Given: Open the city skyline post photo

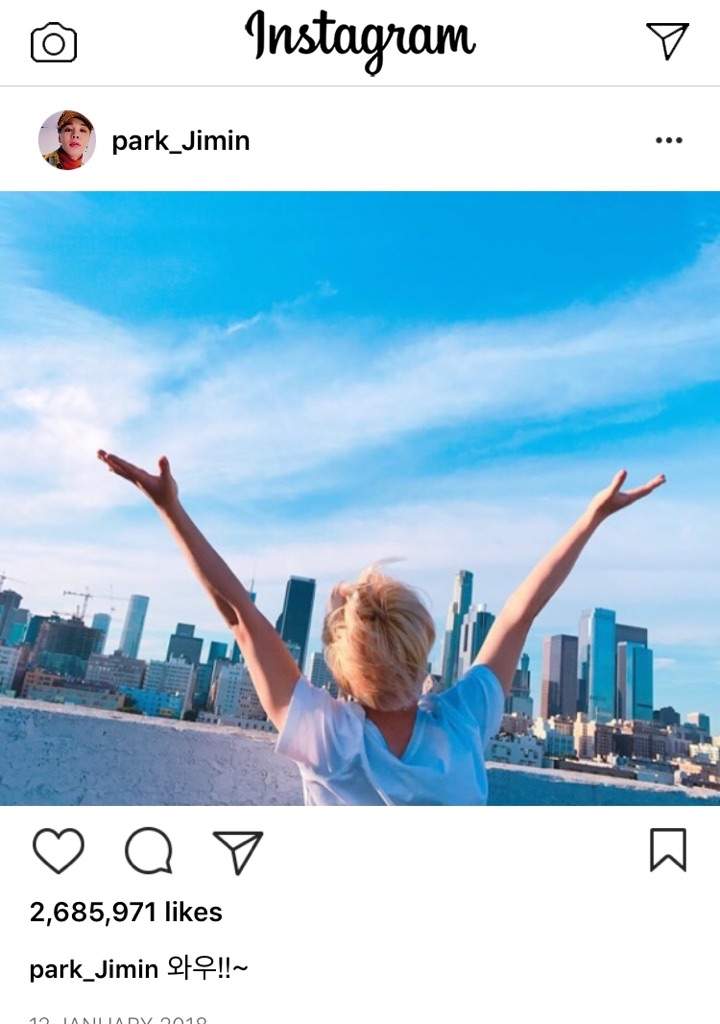Looking at the screenshot, I should click(360, 498).
